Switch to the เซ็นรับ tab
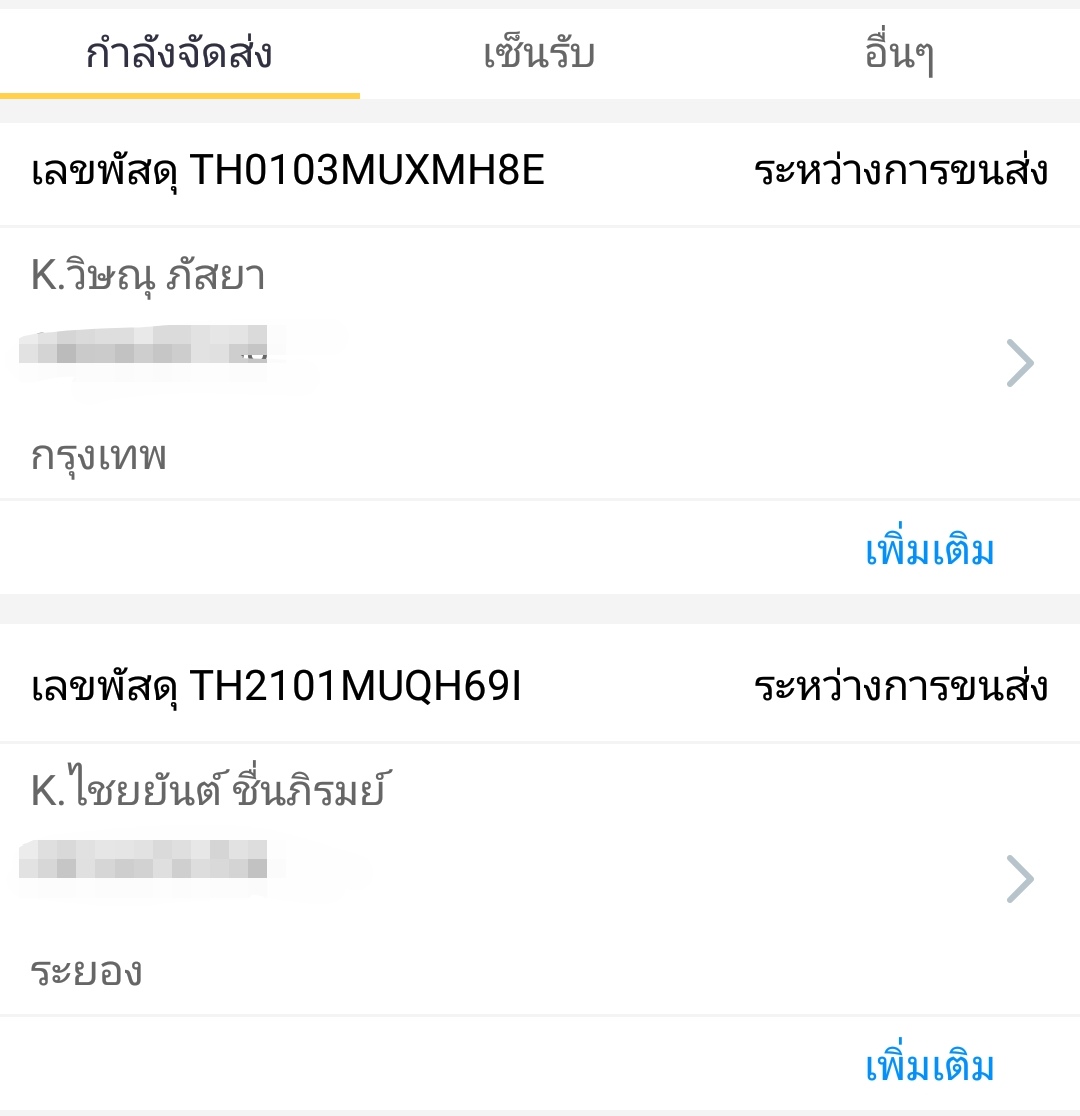The image size is (1080, 1116). coord(540,54)
